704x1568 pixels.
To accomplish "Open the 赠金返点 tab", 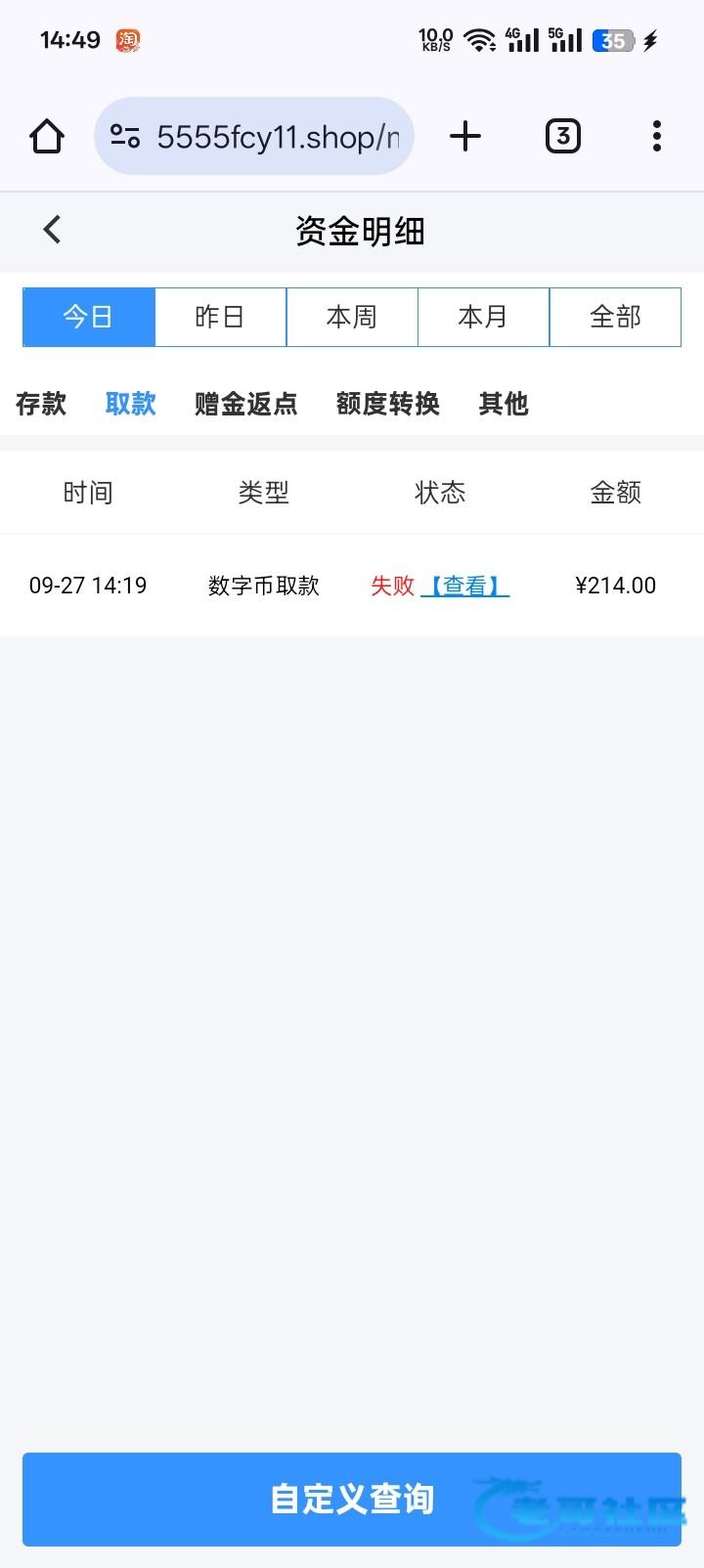I will pos(245,404).
